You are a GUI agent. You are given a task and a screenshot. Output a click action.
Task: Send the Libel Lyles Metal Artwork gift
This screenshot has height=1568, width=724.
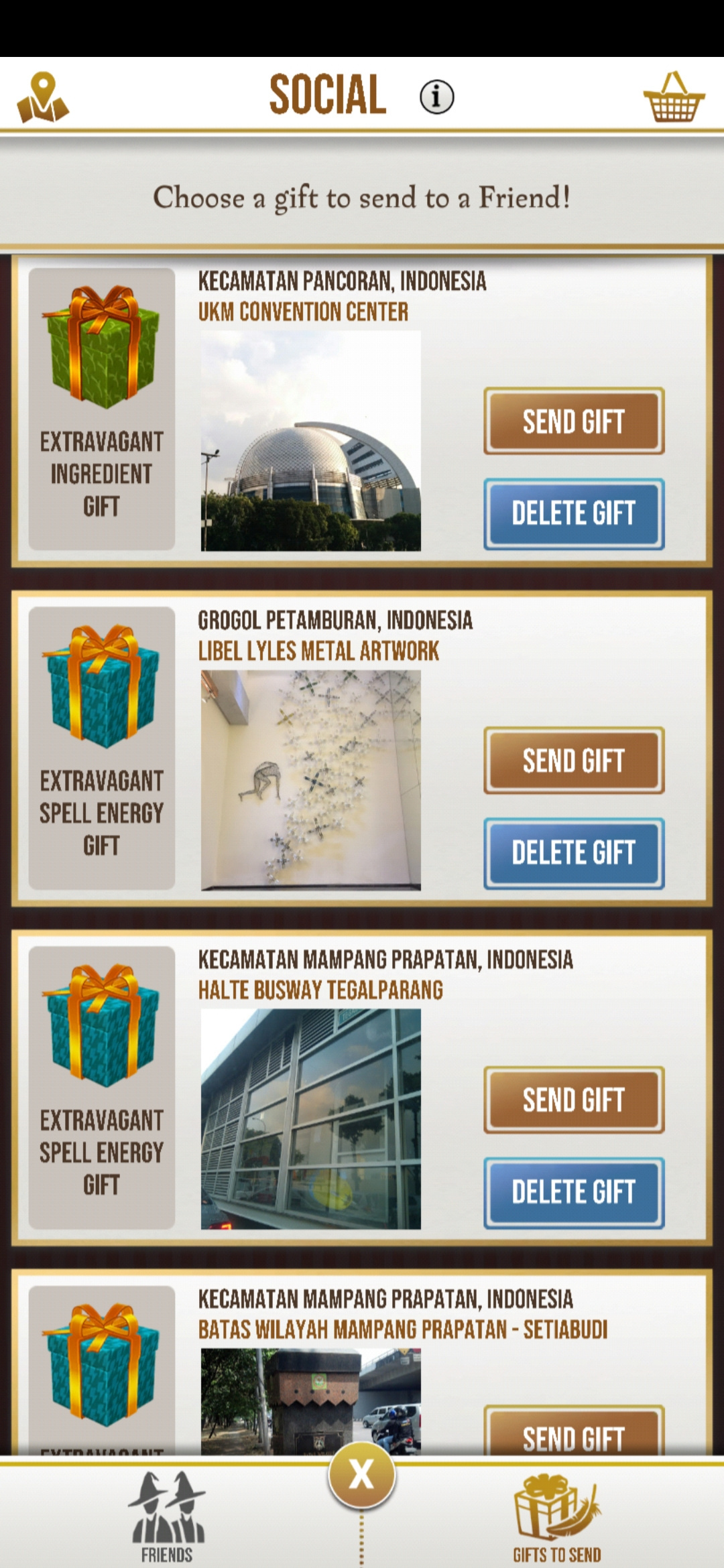574,761
